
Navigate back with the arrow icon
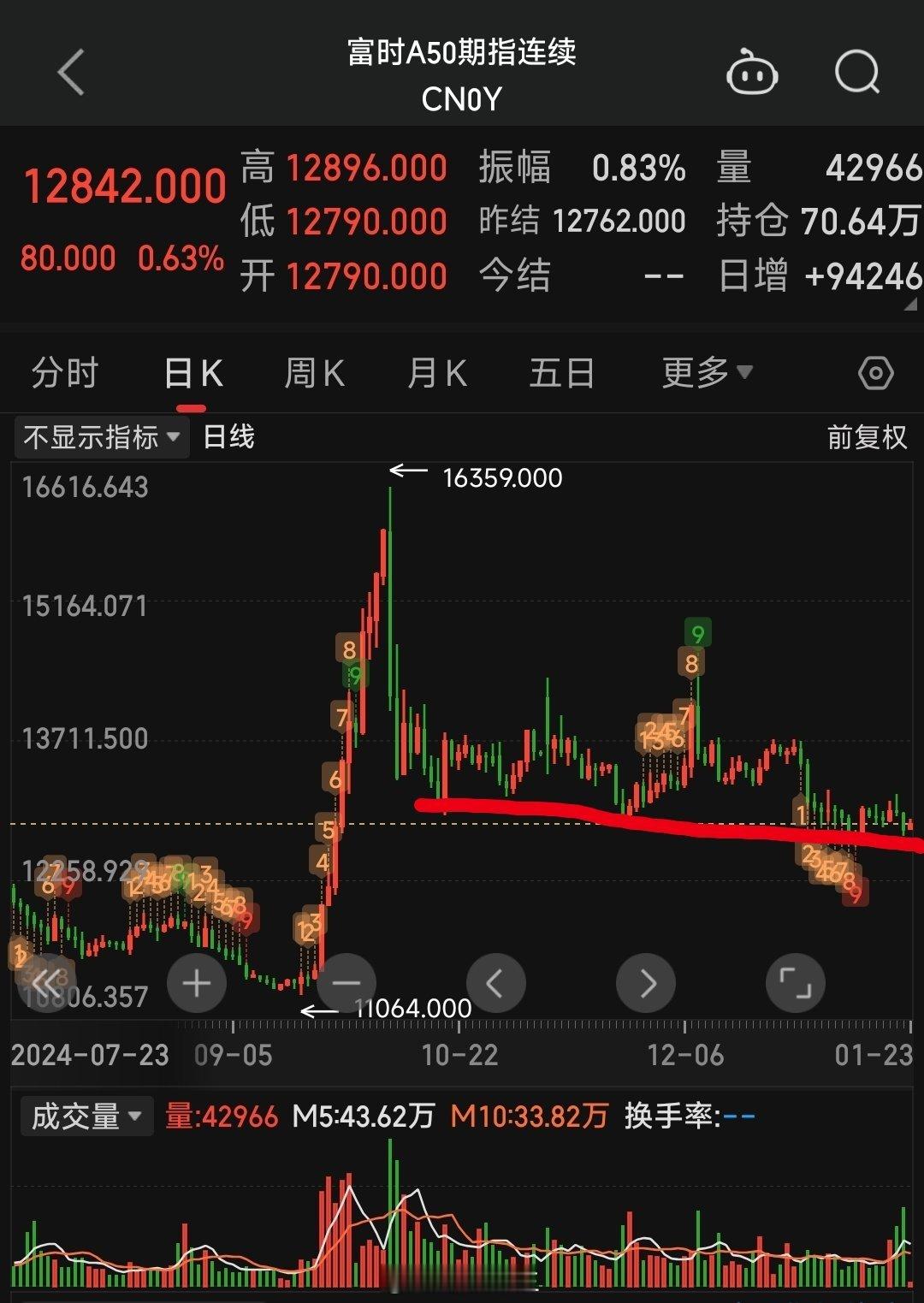click(x=68, y=70)
